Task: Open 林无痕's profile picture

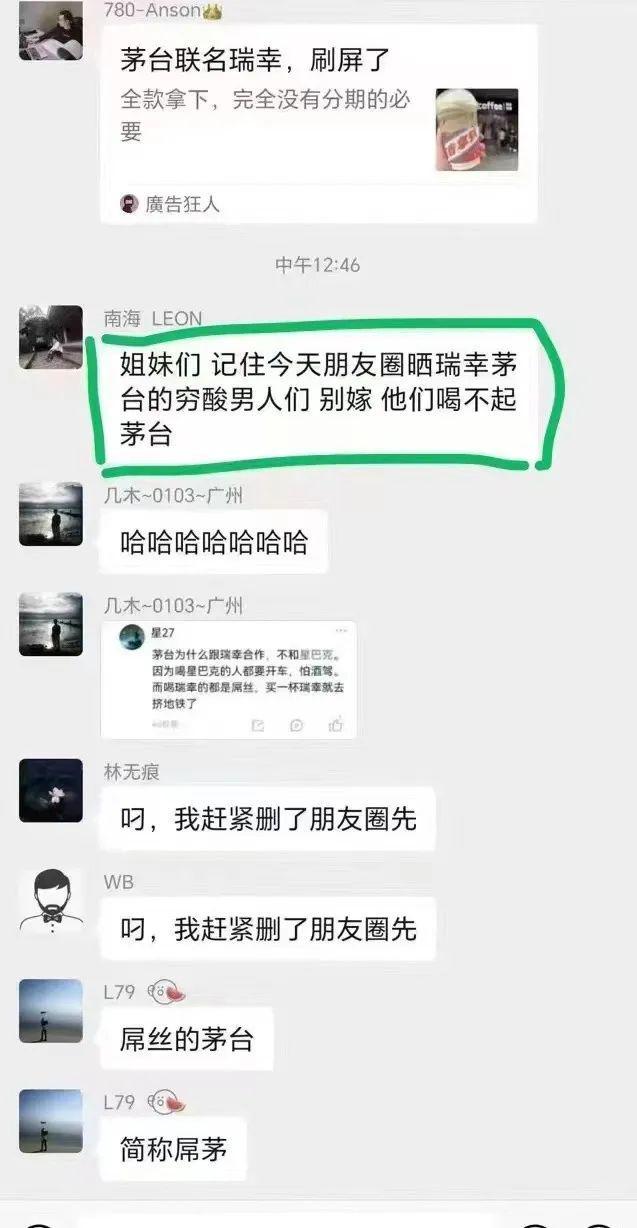Action: pyautogui.click(x=51, y=790)
